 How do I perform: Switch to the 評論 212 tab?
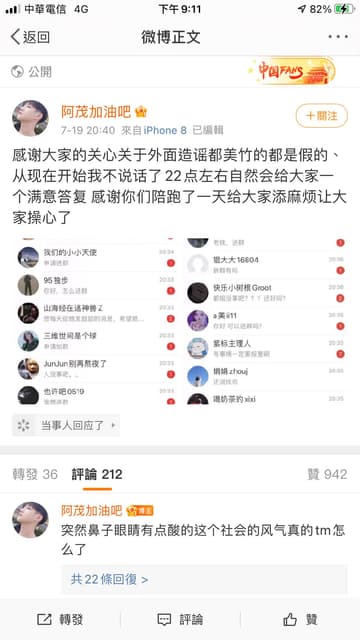click(x=97, y=474)
